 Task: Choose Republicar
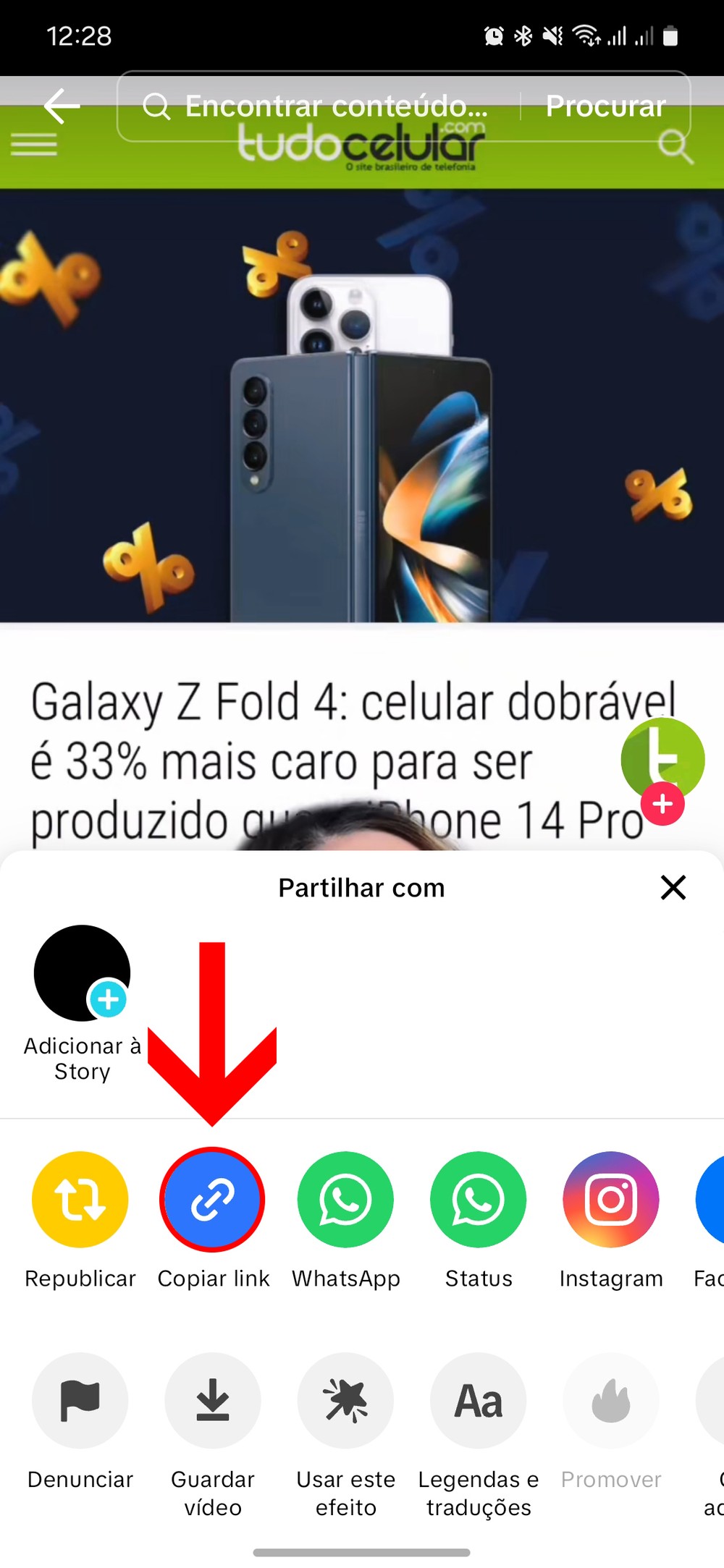pyautogui.click(x=80, y=1220)
